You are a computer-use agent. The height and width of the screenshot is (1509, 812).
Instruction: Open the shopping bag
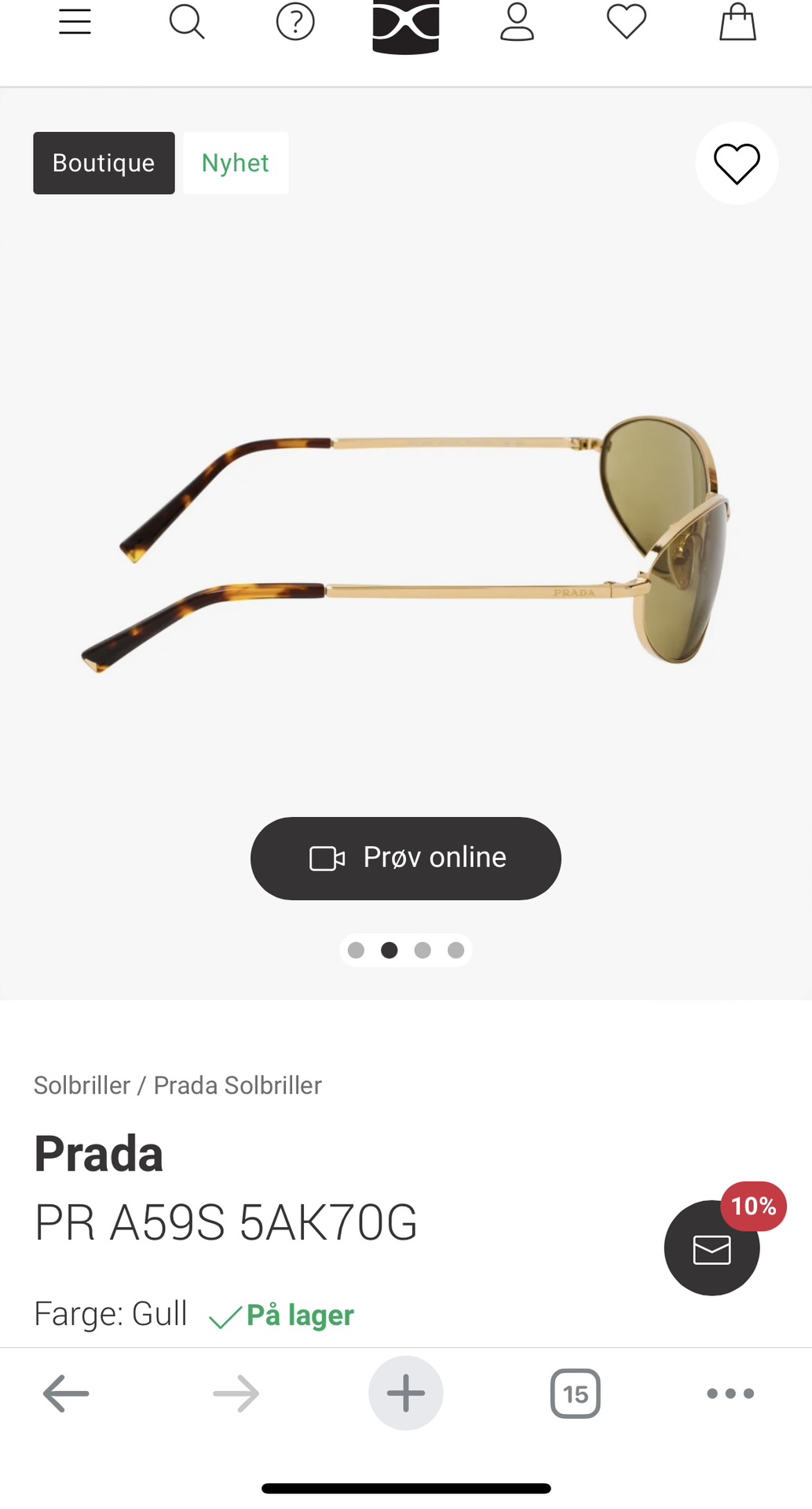click(x=737, y=22)
